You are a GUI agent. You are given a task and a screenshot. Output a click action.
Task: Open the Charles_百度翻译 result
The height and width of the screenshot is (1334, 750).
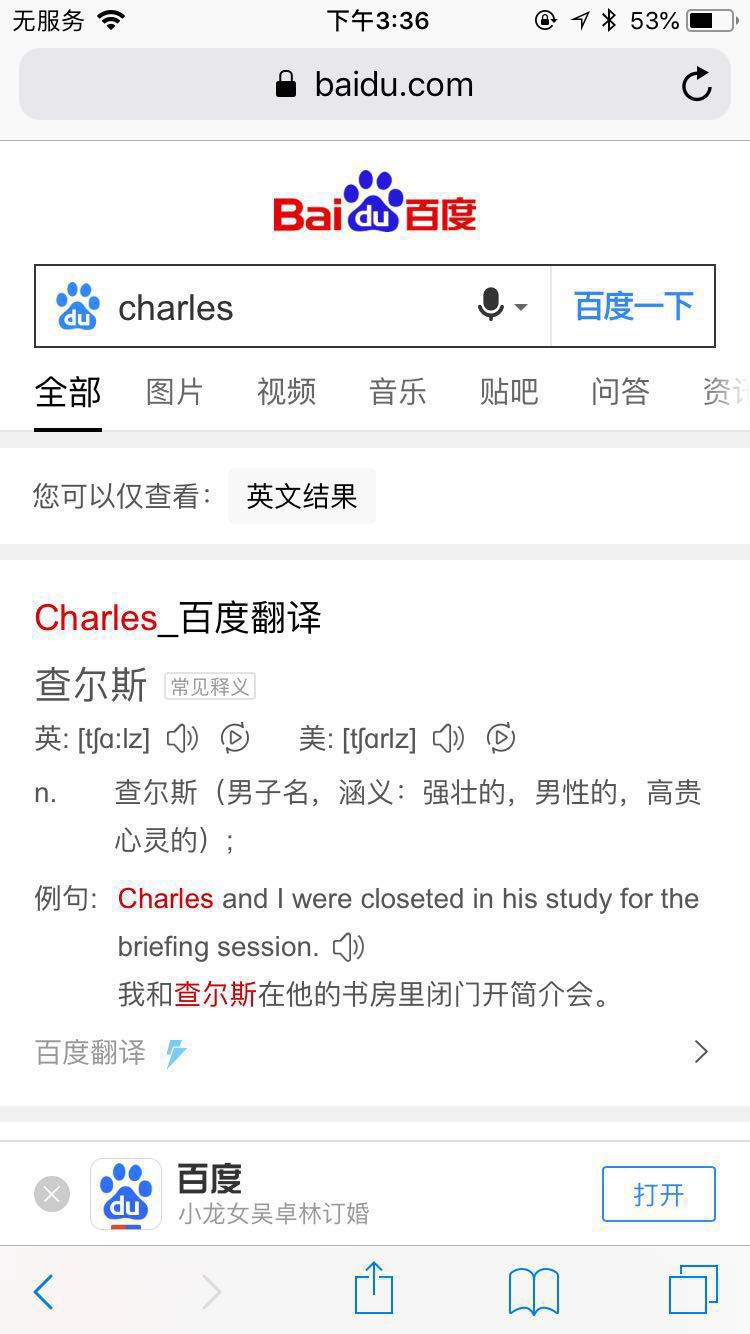pyautogui.click(x=178, y=618)
